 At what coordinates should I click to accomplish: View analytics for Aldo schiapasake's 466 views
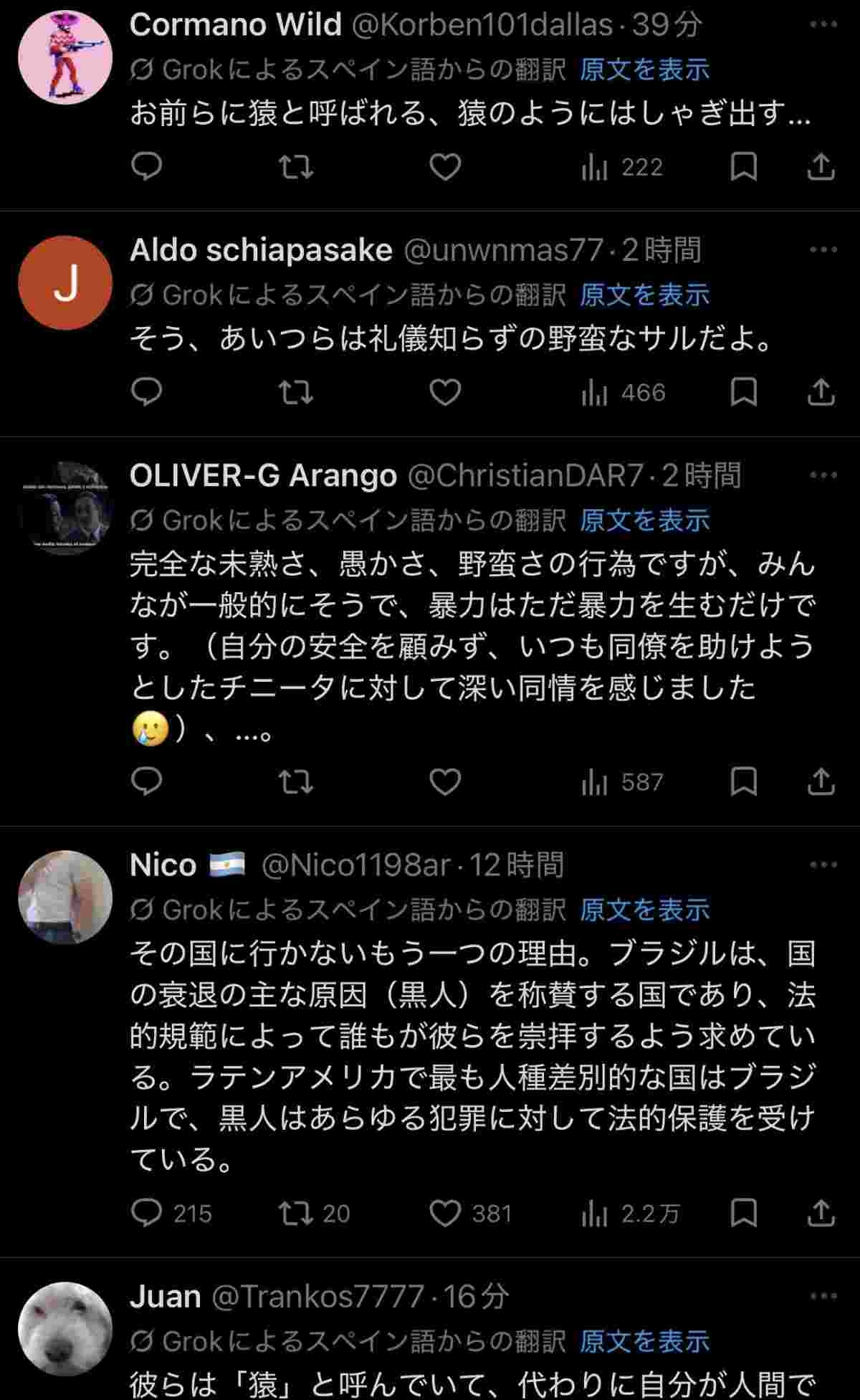point(623,392)
